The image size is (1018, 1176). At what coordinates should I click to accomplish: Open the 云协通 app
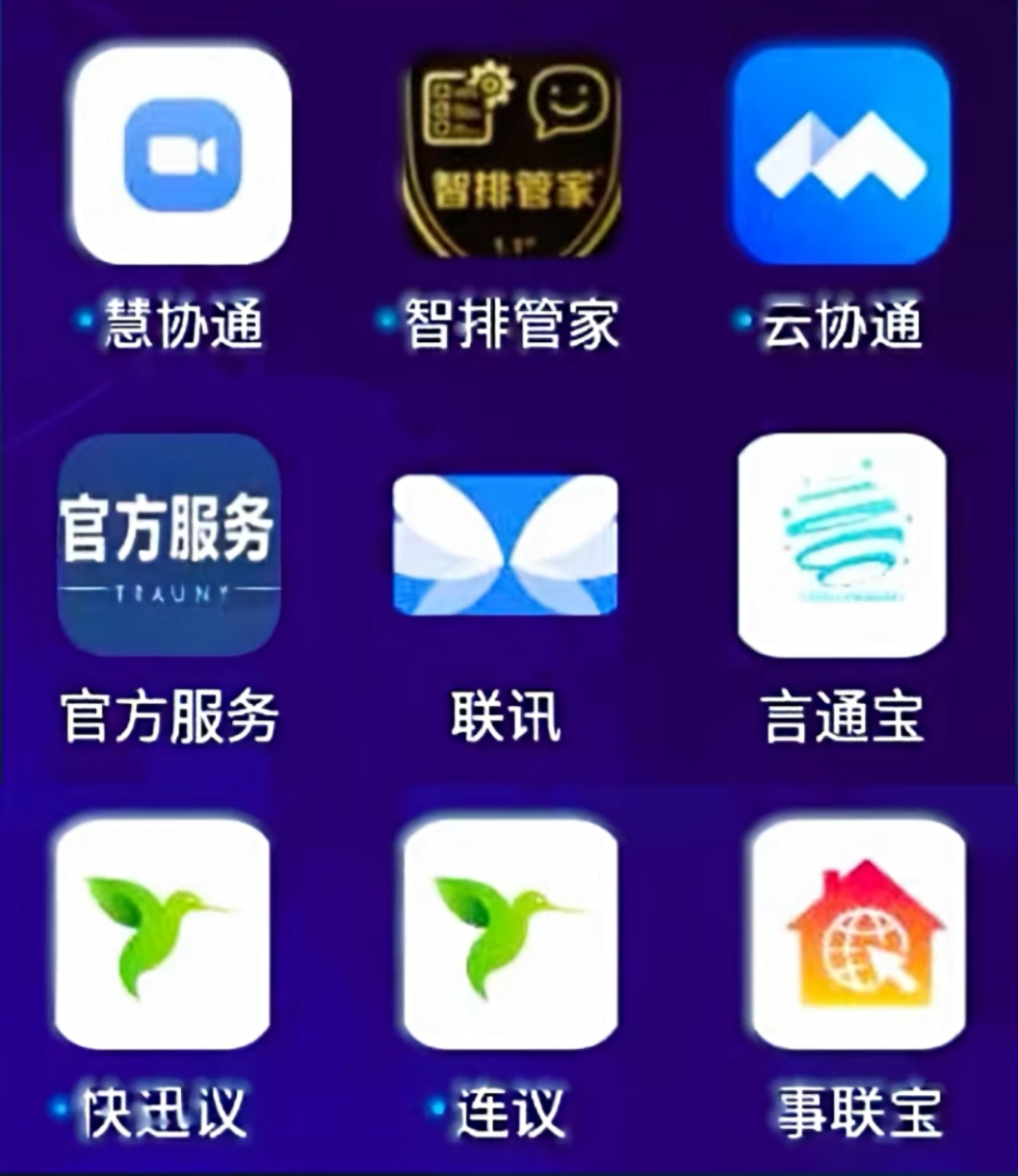click(x=841, y=156)
